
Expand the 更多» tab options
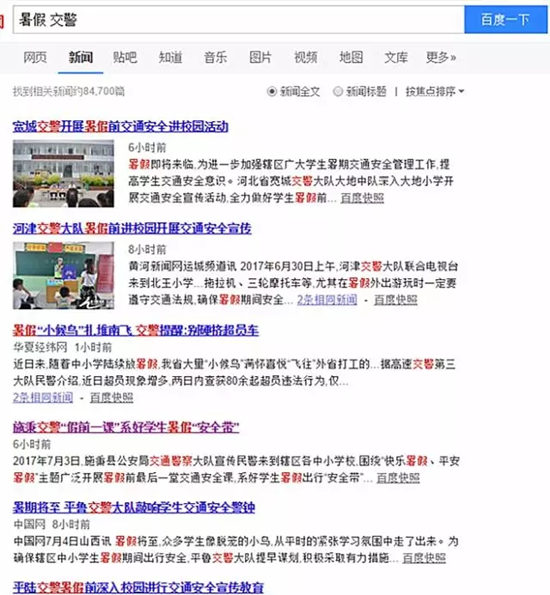441,57
